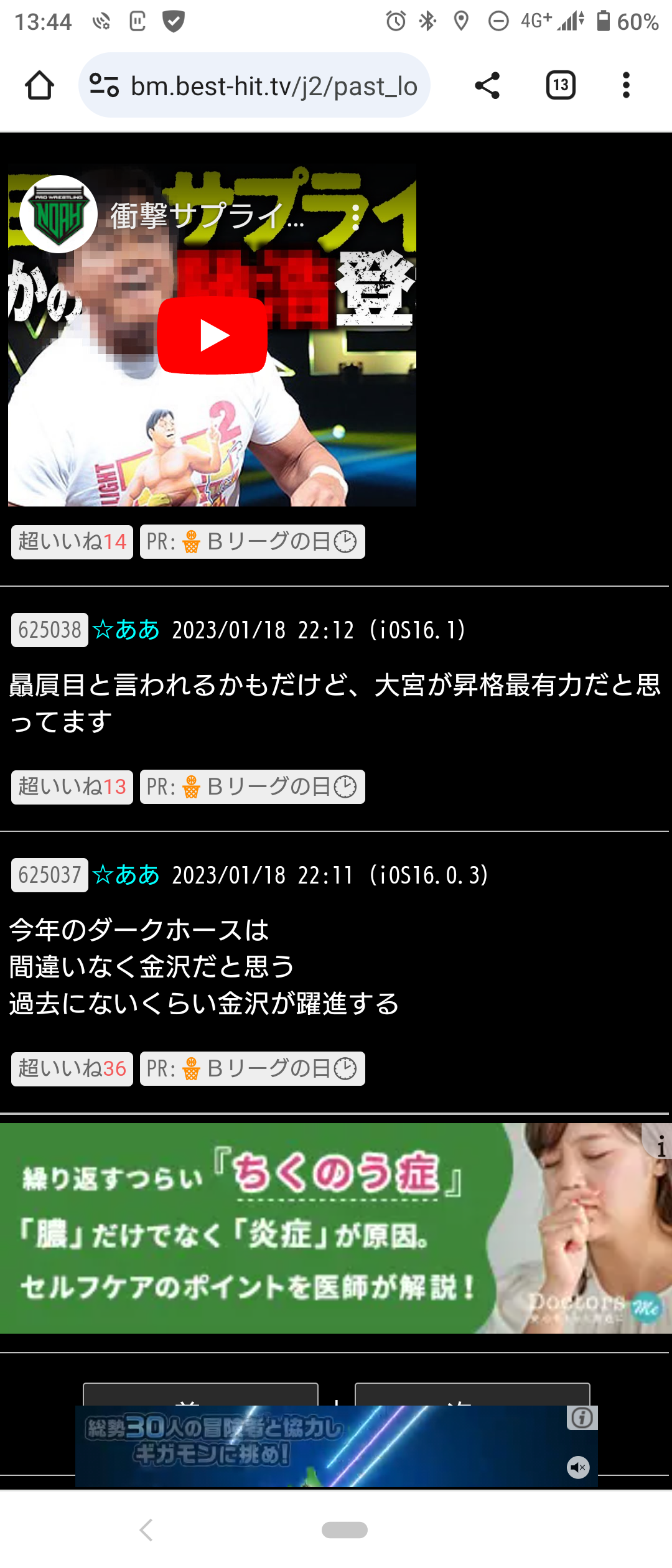Navigate back with the system back button
The image size is (672, 1568).
pos(147,1529)
